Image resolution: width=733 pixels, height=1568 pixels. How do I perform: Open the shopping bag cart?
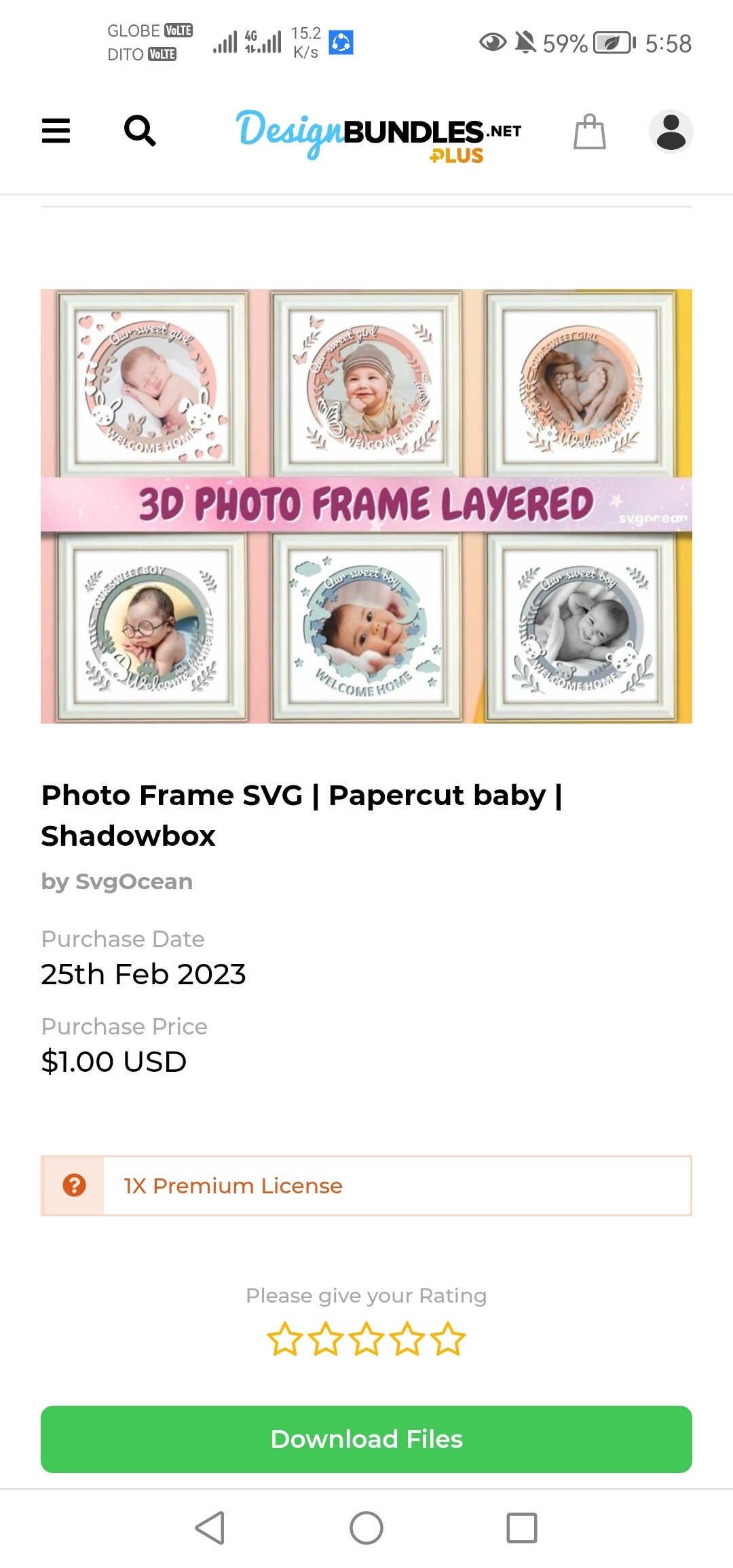point(589,132)
